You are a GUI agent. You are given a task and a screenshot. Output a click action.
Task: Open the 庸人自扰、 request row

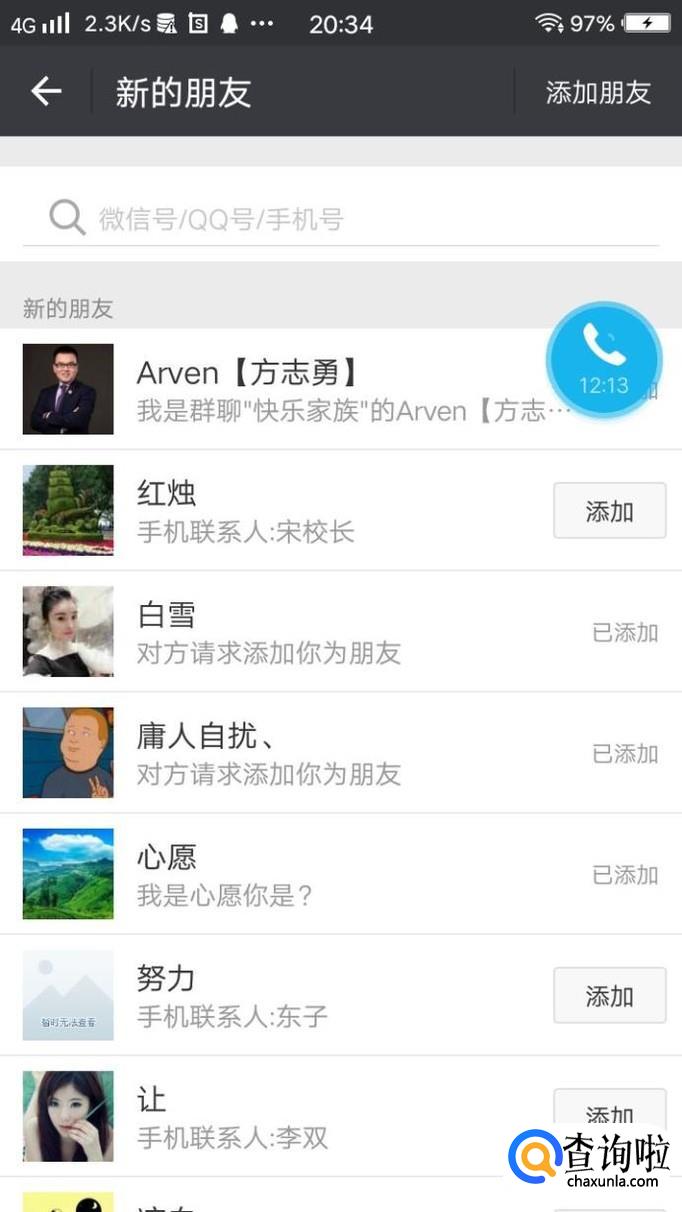coord(300,753)
